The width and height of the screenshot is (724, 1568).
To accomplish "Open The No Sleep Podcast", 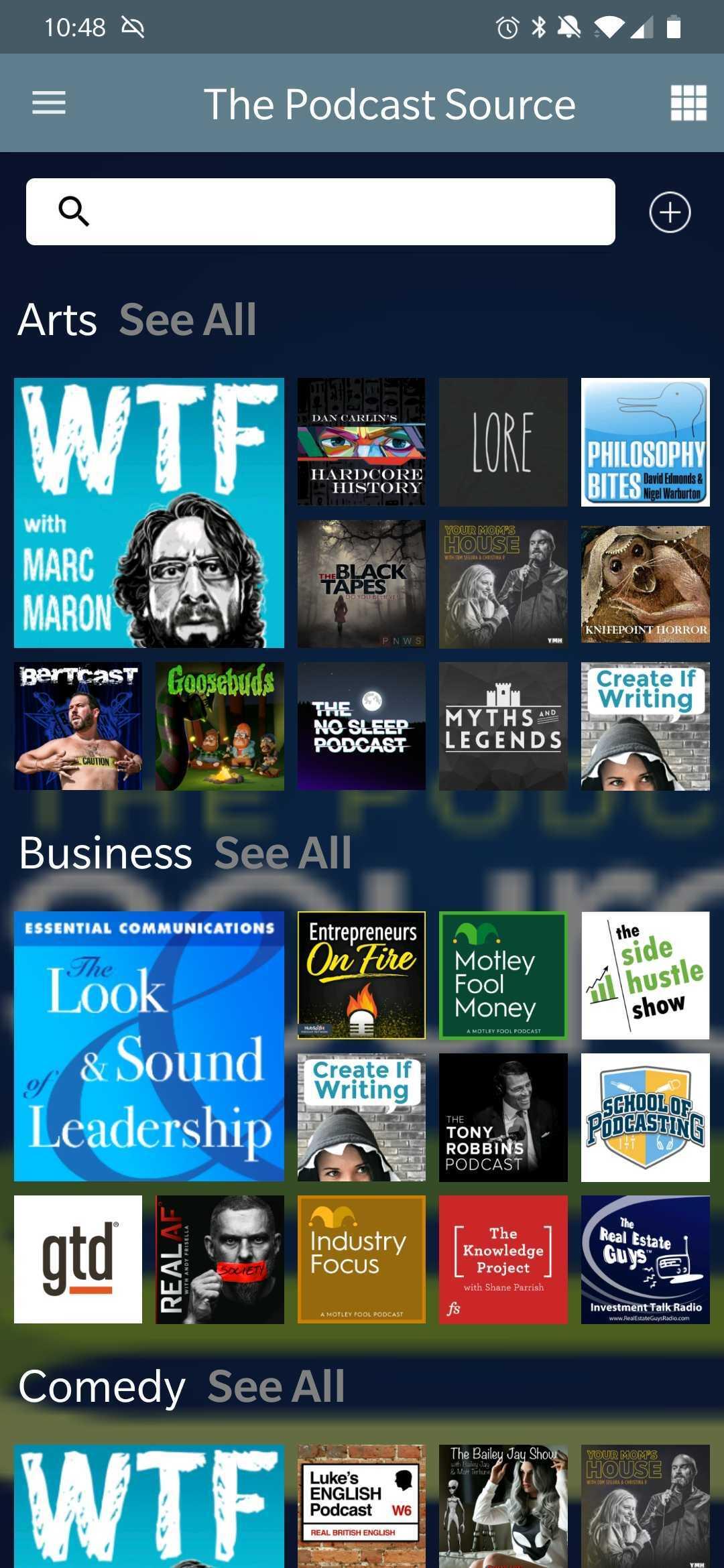I will pyautogui.click(x=361, y=726).
